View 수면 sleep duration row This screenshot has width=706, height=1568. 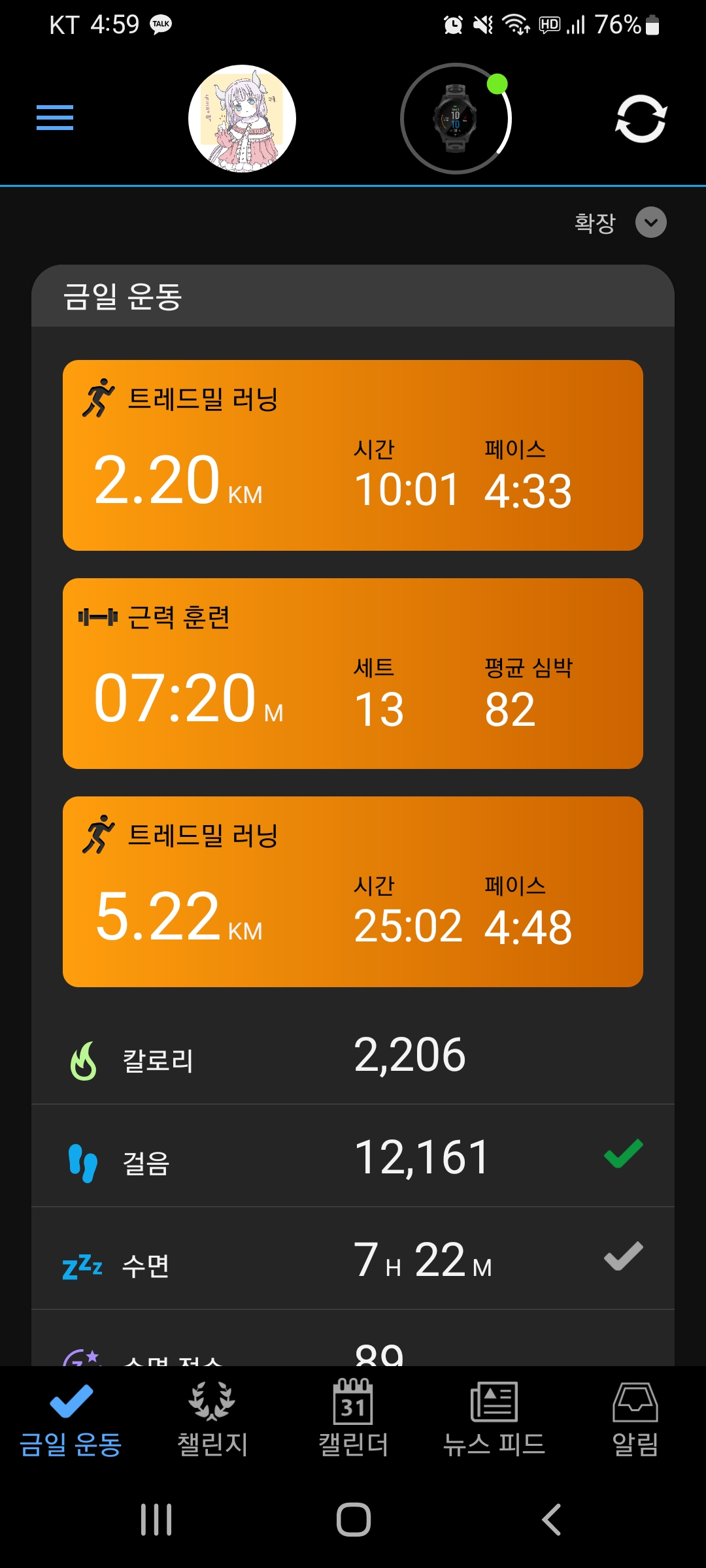coord(353,1259)
